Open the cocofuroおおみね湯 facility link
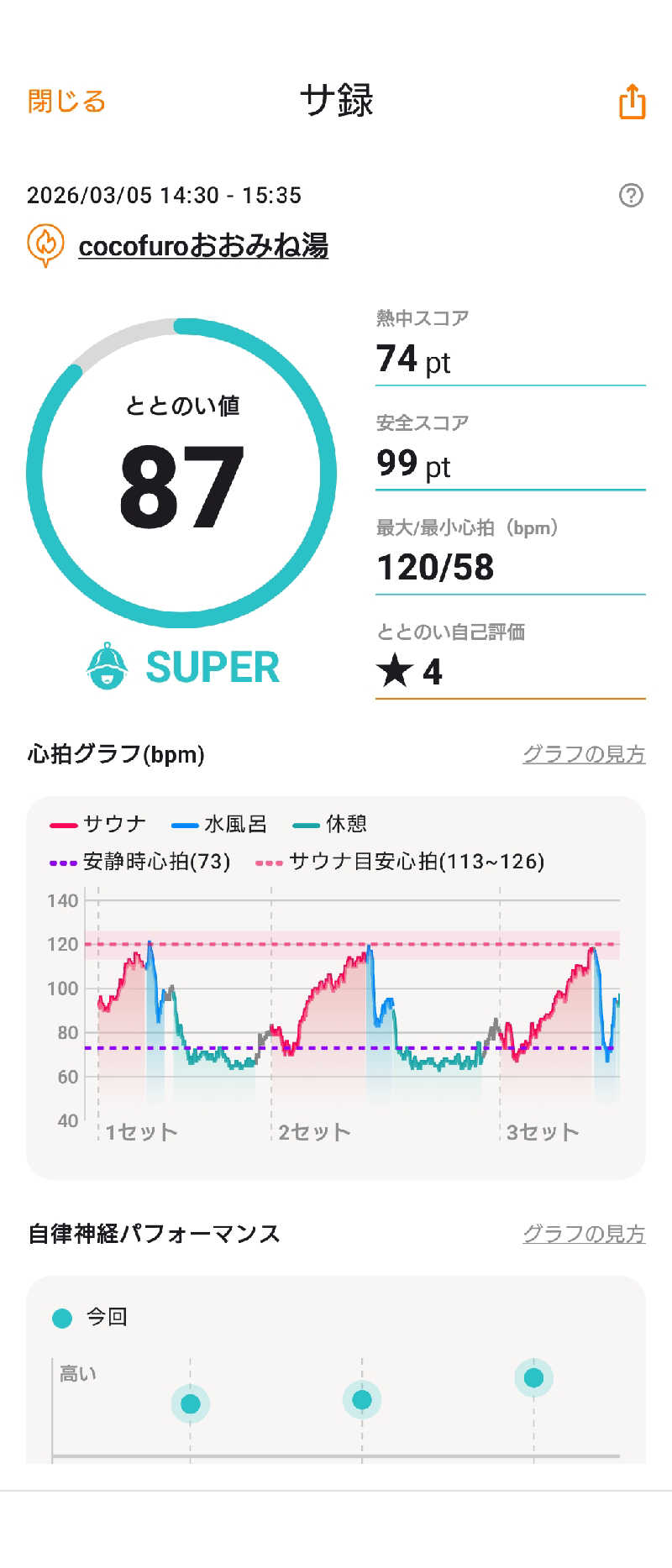The height and width of the screenshot is (1568, 672). point(202,246)
